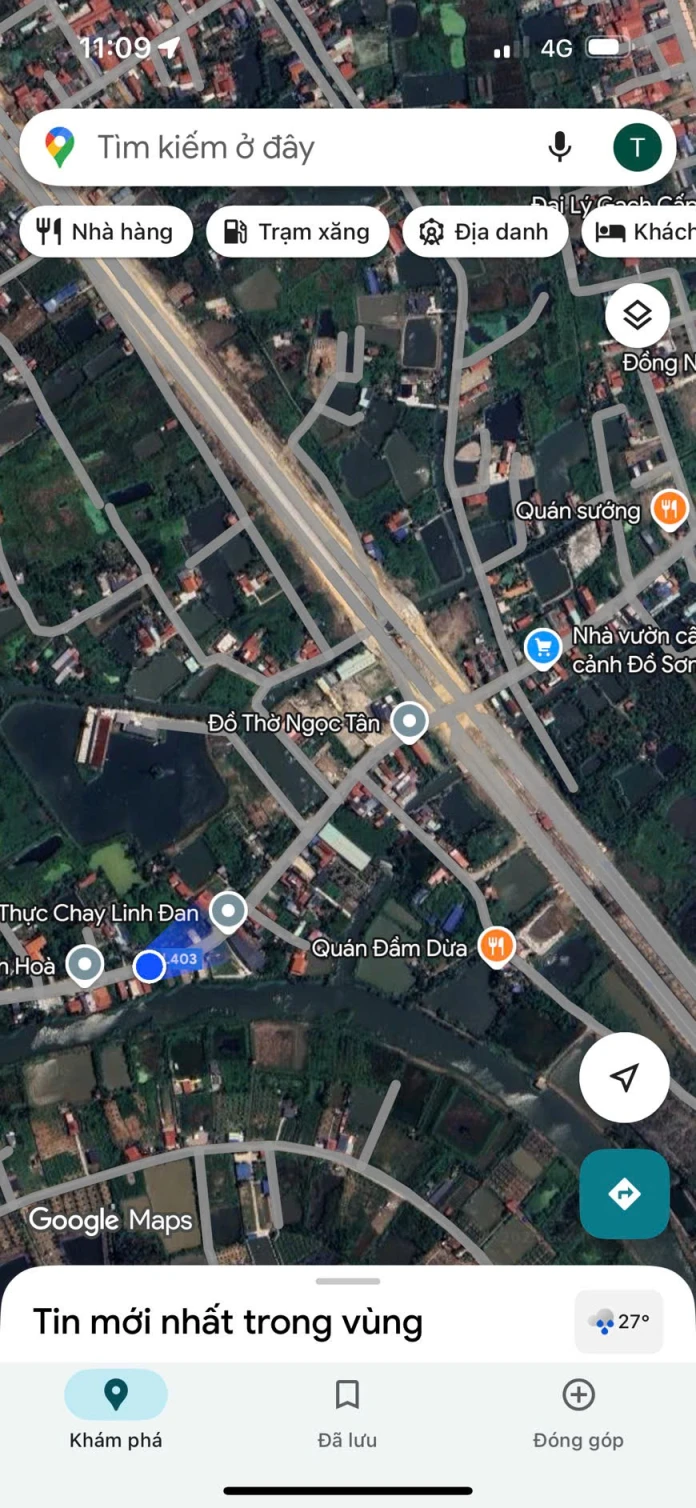Image resolution: width=696 pixels, height=1508 pixels.
Task: Check the 27° weather widget
Action: (620, 1322)
